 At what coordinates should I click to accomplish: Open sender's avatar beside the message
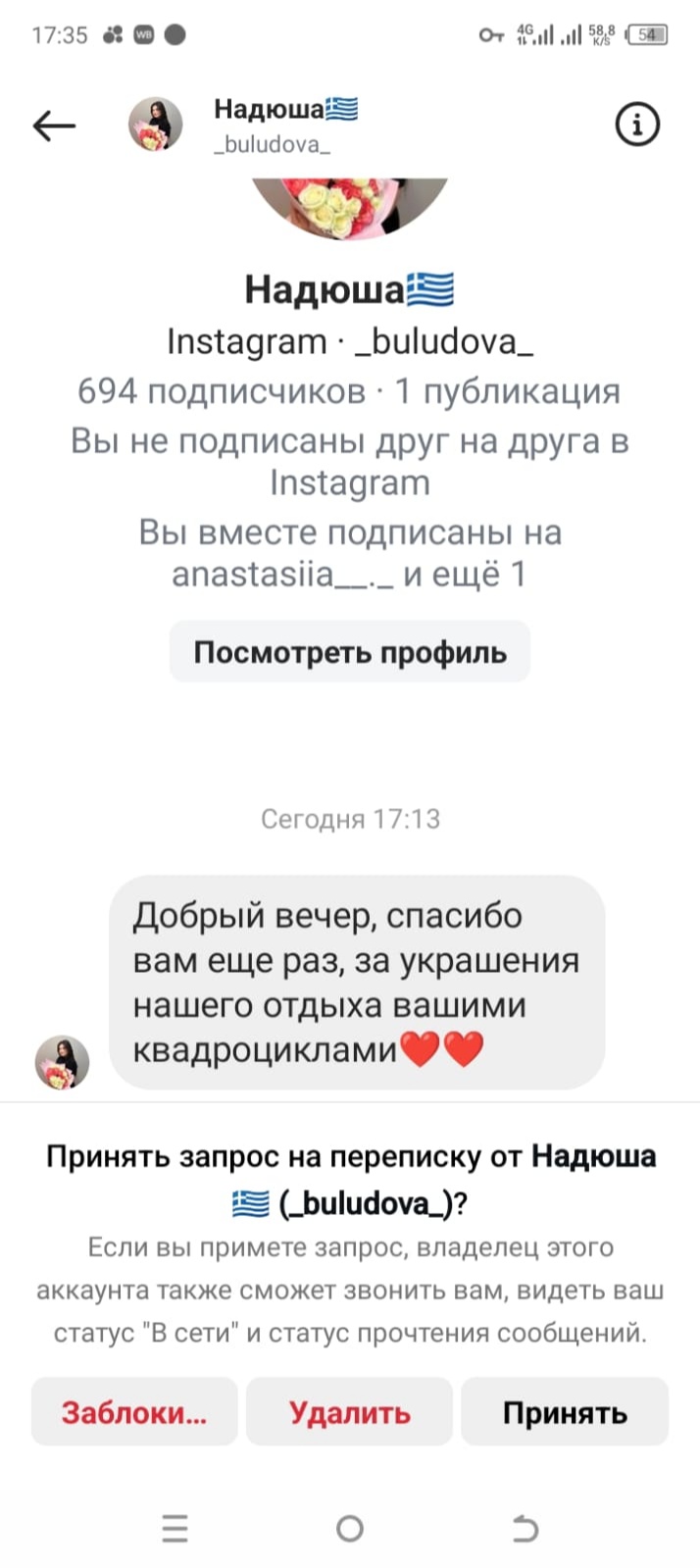(63, 1062)
